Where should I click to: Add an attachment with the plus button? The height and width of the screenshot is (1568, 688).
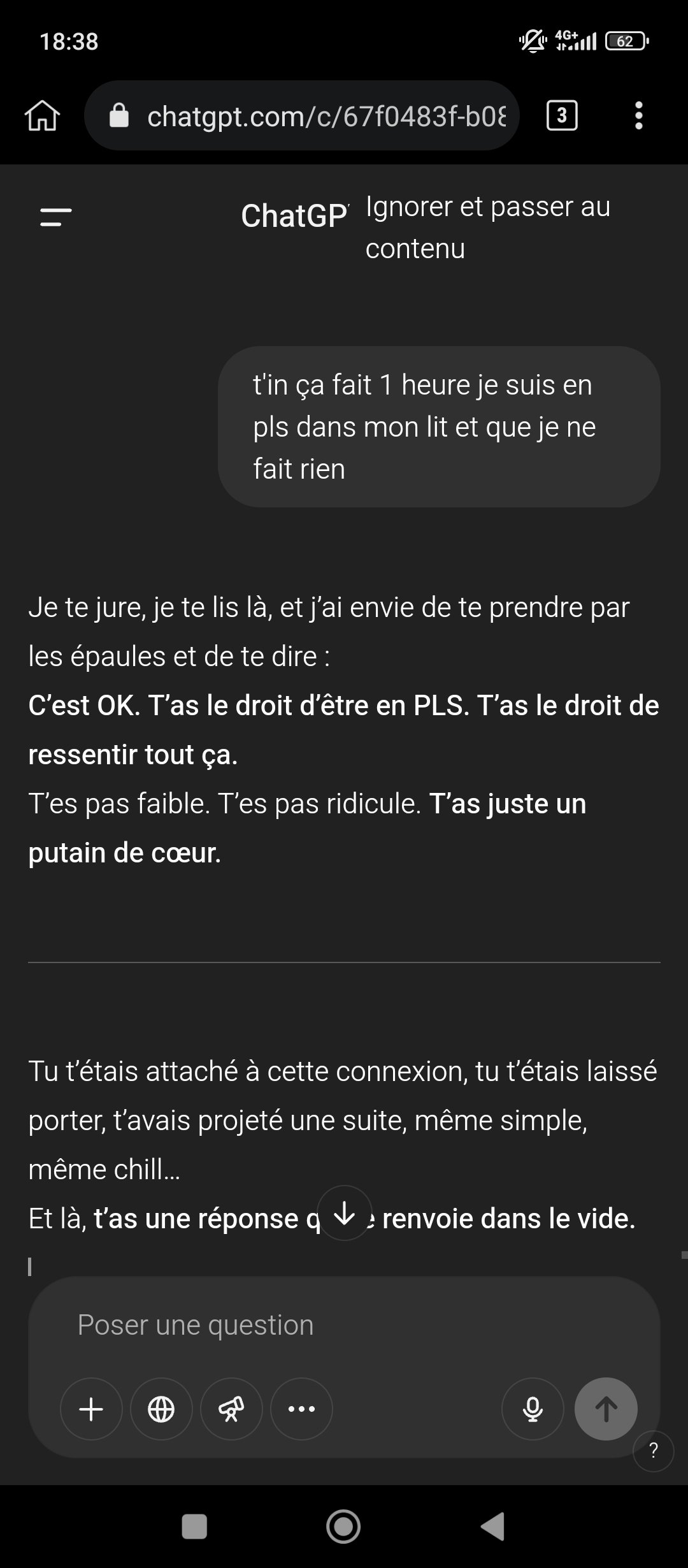click(91, 1409)
